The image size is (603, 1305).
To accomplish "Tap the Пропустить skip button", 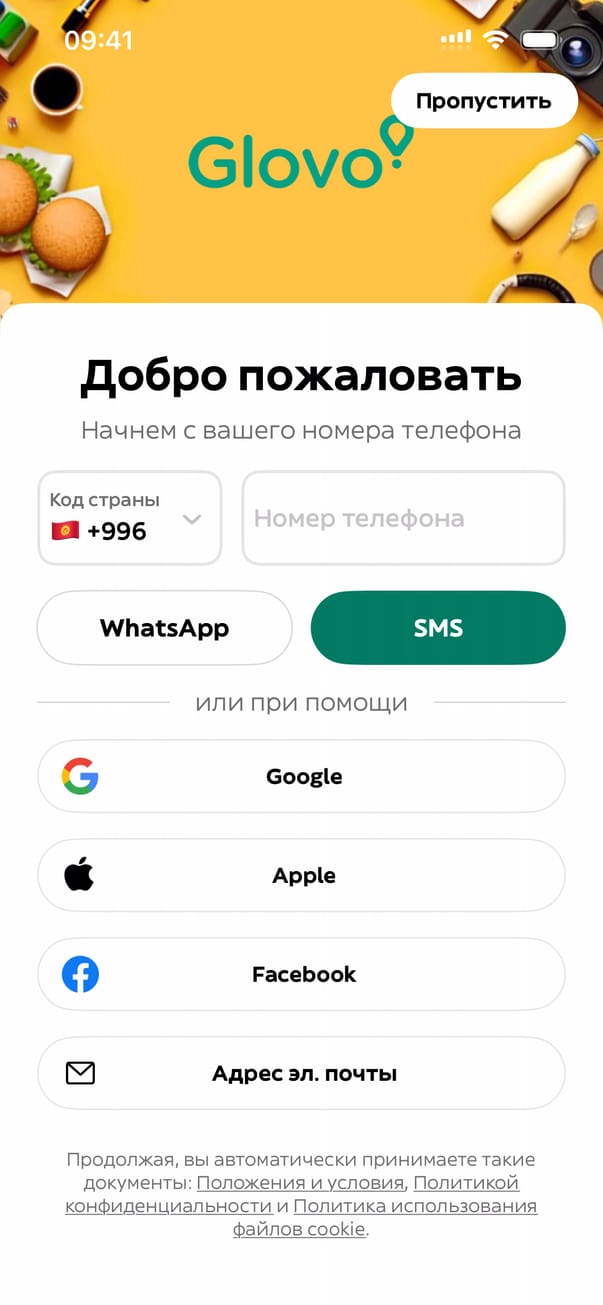I will [x=484, y=101].
